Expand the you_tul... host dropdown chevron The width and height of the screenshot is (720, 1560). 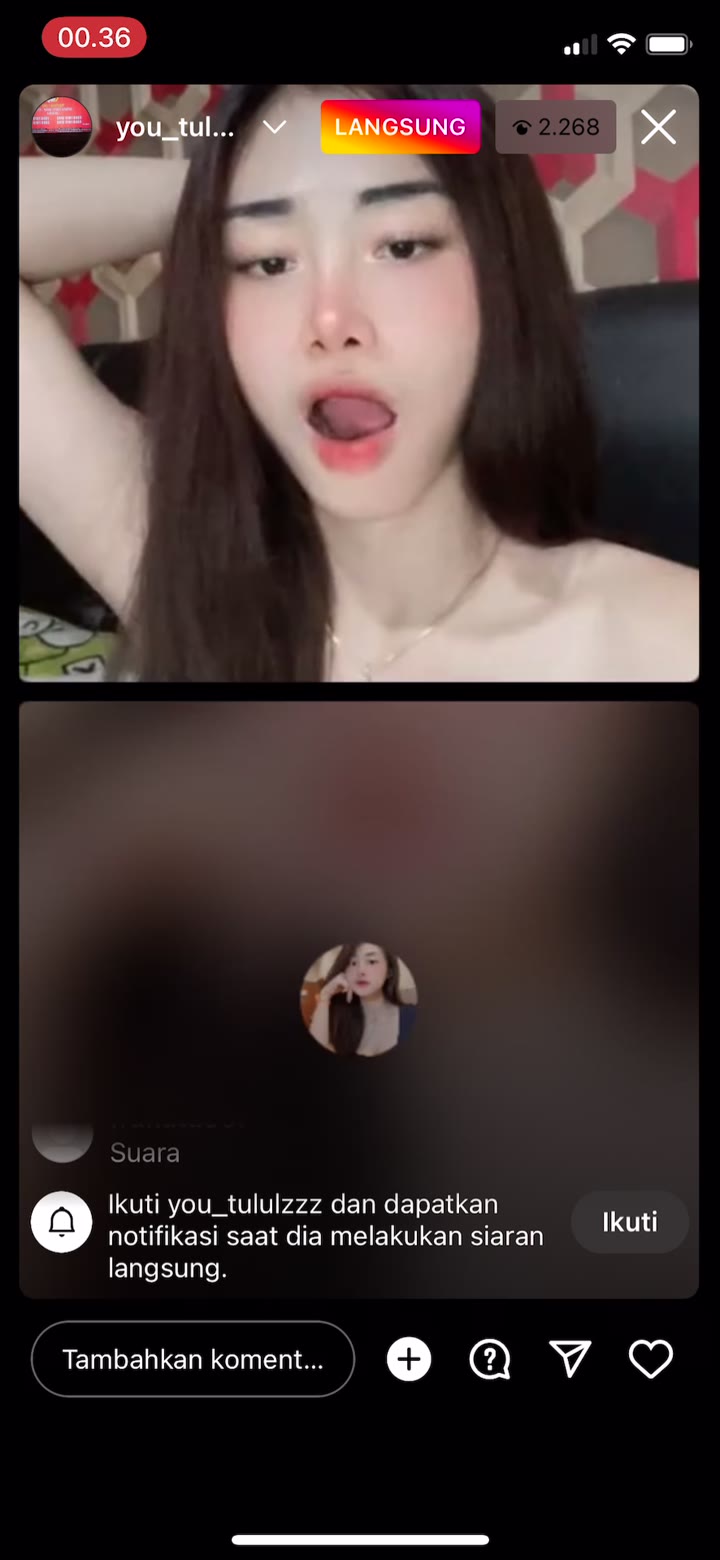click(x=274, y=128)
